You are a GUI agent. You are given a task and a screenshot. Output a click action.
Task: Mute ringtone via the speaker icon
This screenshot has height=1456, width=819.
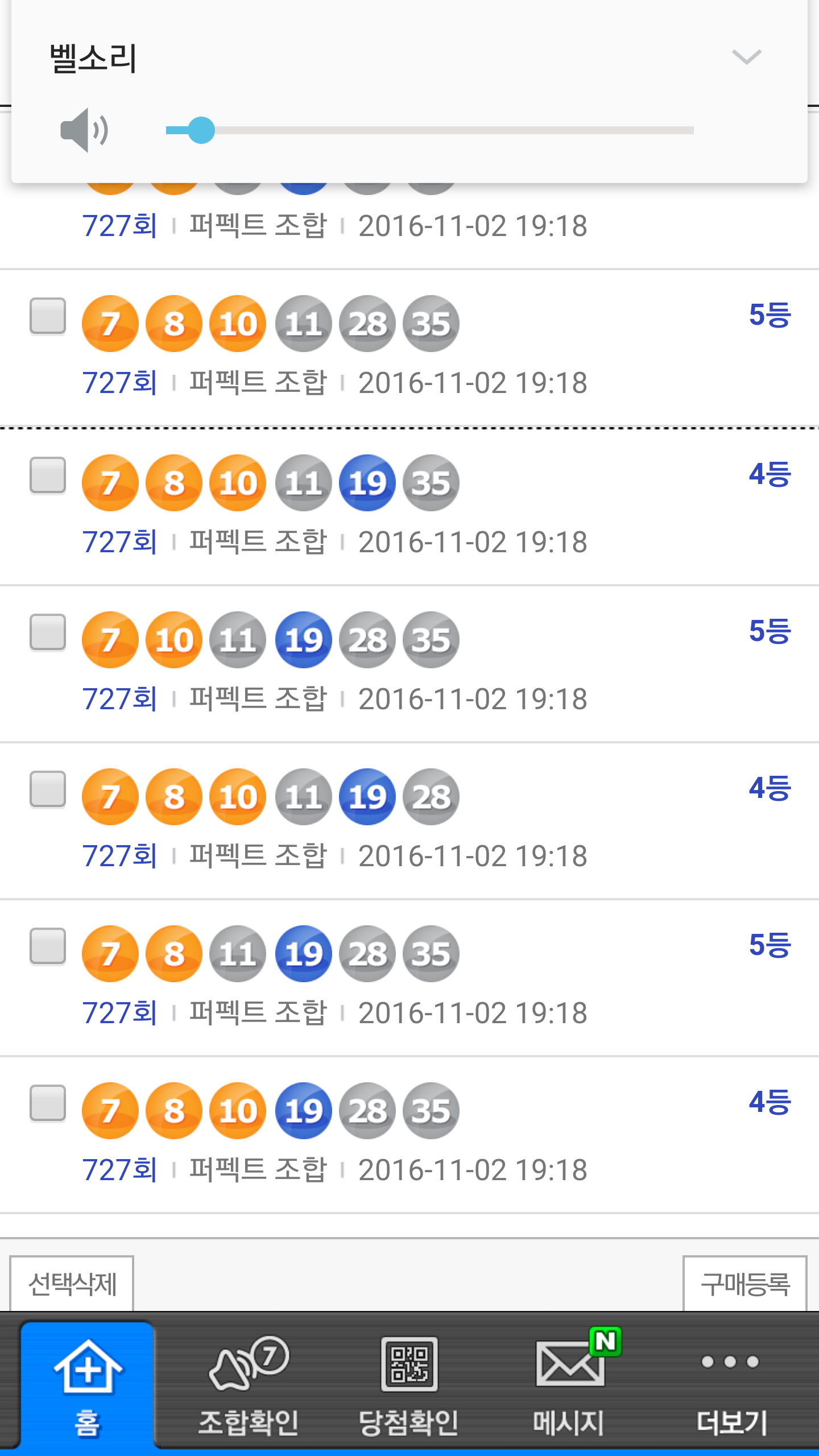tap(84, 130)
